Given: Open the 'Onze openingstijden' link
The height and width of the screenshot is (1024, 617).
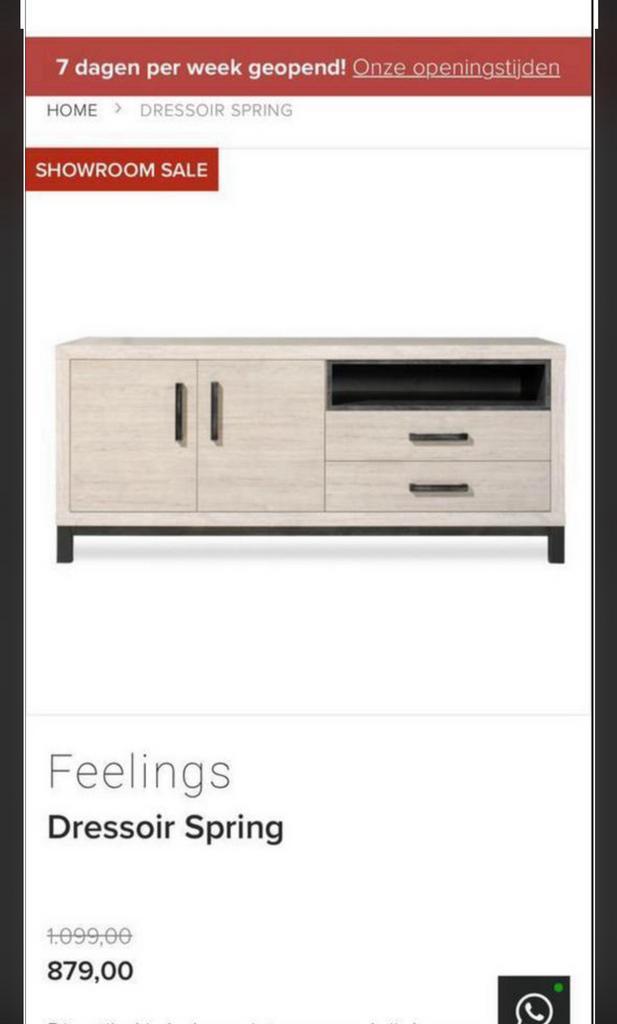Looking at the screenshot, I should click(x=456, y=68).
